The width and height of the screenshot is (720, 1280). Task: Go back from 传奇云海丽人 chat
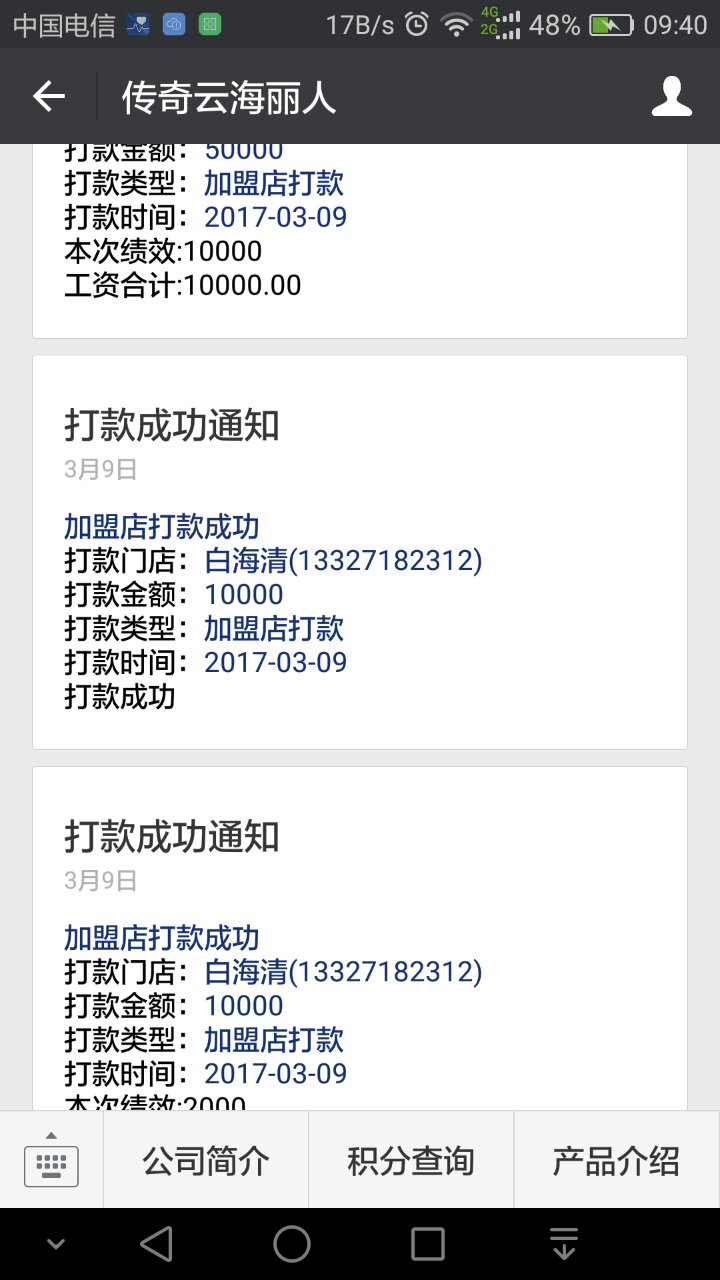(x=48, y=97)
